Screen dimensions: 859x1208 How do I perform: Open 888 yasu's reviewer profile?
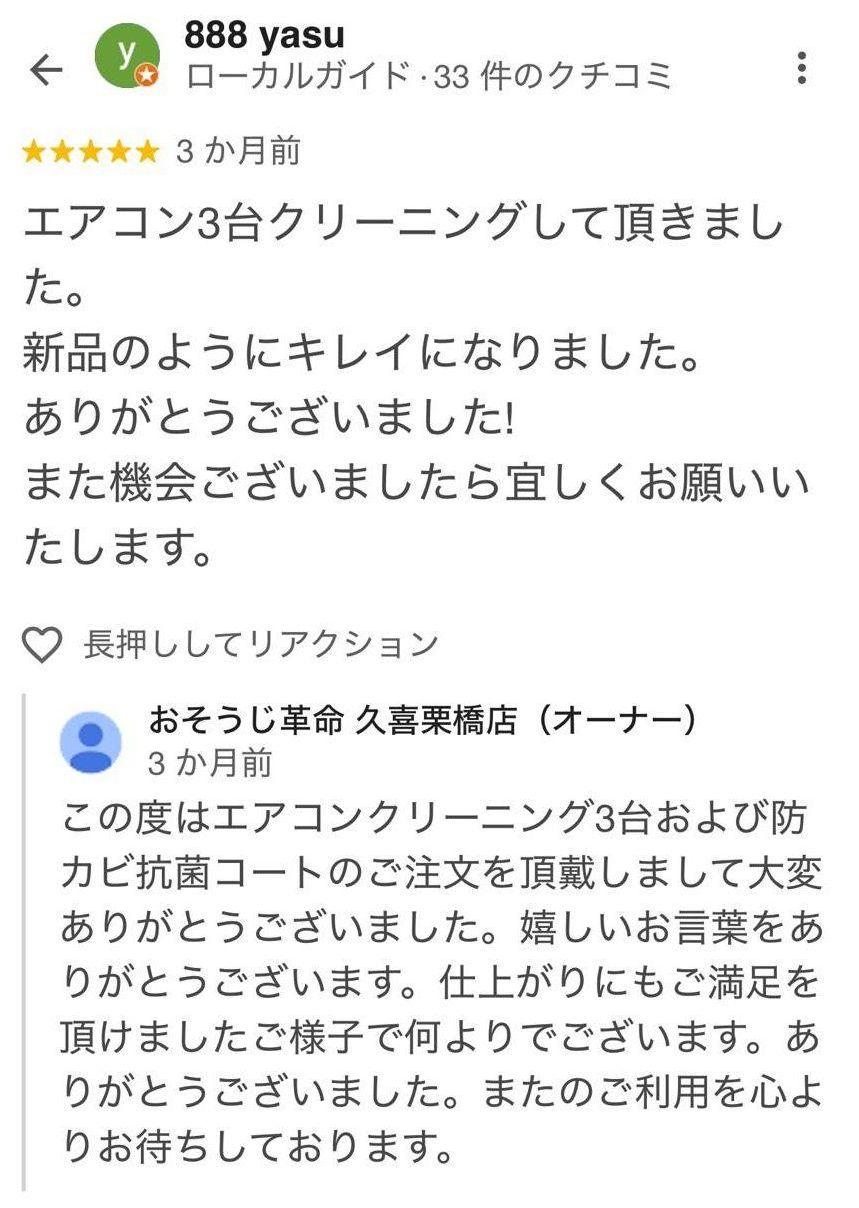[x=264, y=36]
